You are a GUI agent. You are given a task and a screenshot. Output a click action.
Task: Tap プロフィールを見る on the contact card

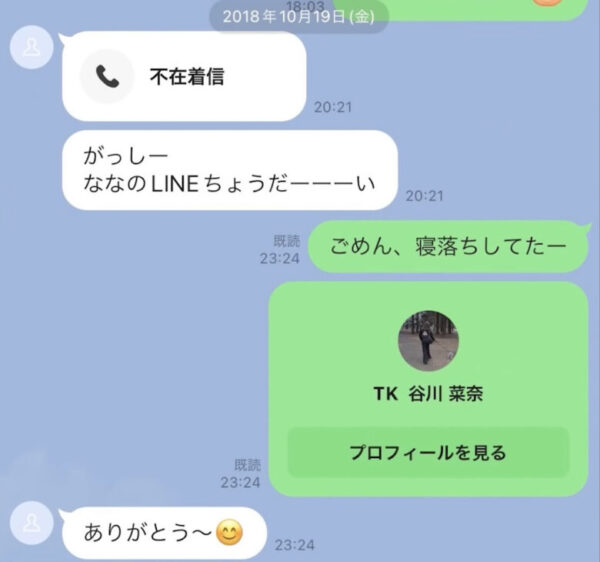click(x=428, y=453)
